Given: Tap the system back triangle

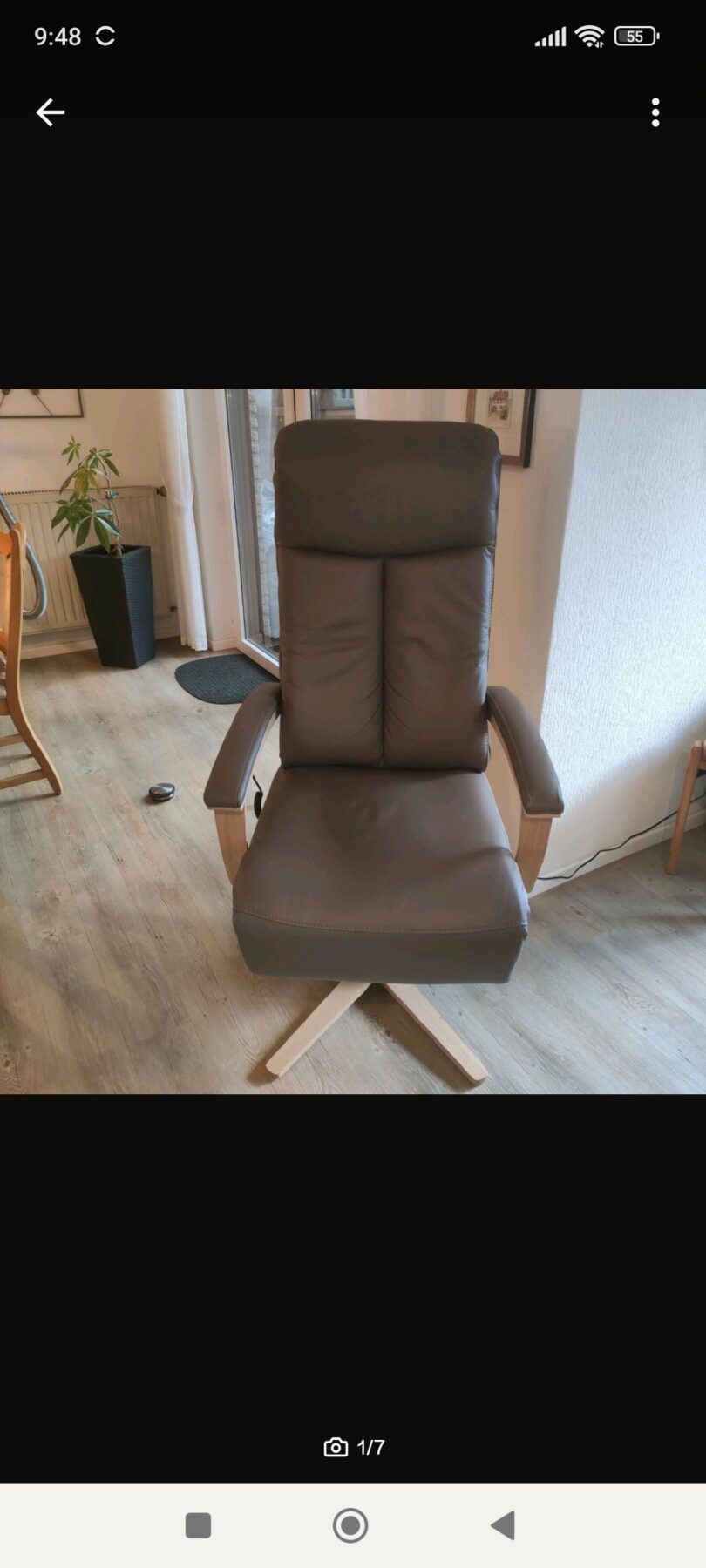Looking at the screenshot, I should click(x=503, y=1525).
